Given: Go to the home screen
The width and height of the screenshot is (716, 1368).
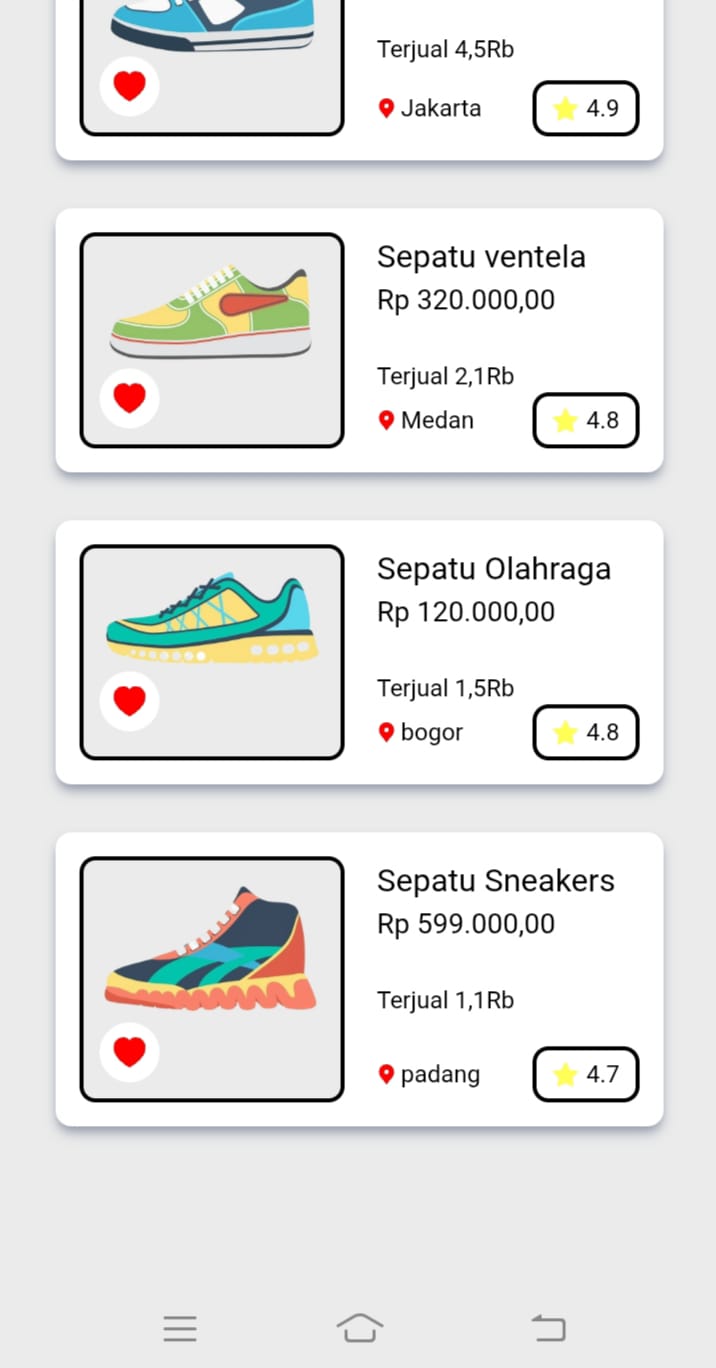Looking at the screenshot, I should (360, 1328).
